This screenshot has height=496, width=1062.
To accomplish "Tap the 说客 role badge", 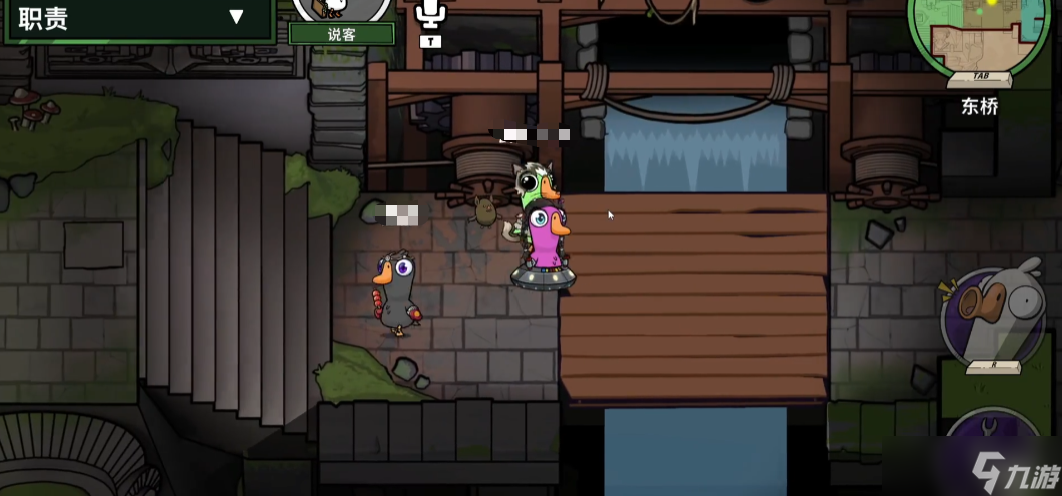I will pos(341,33).
